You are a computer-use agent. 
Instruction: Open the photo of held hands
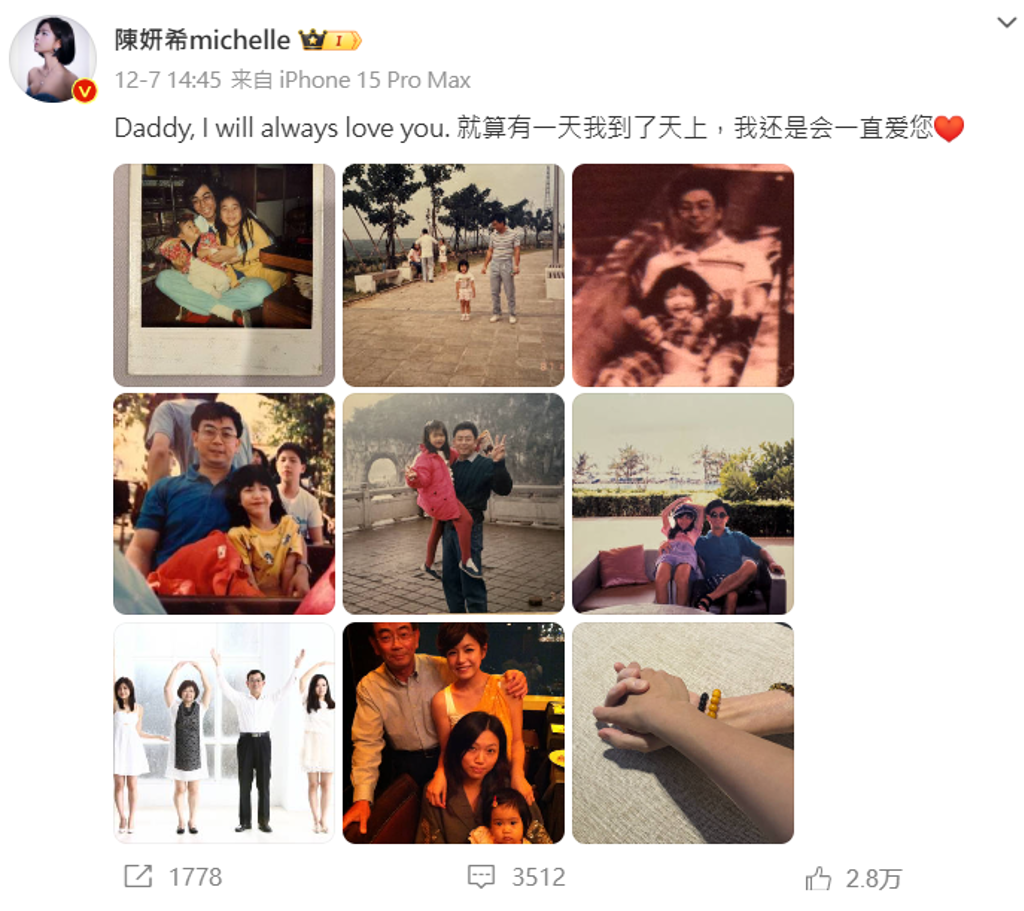click(682, 733)
